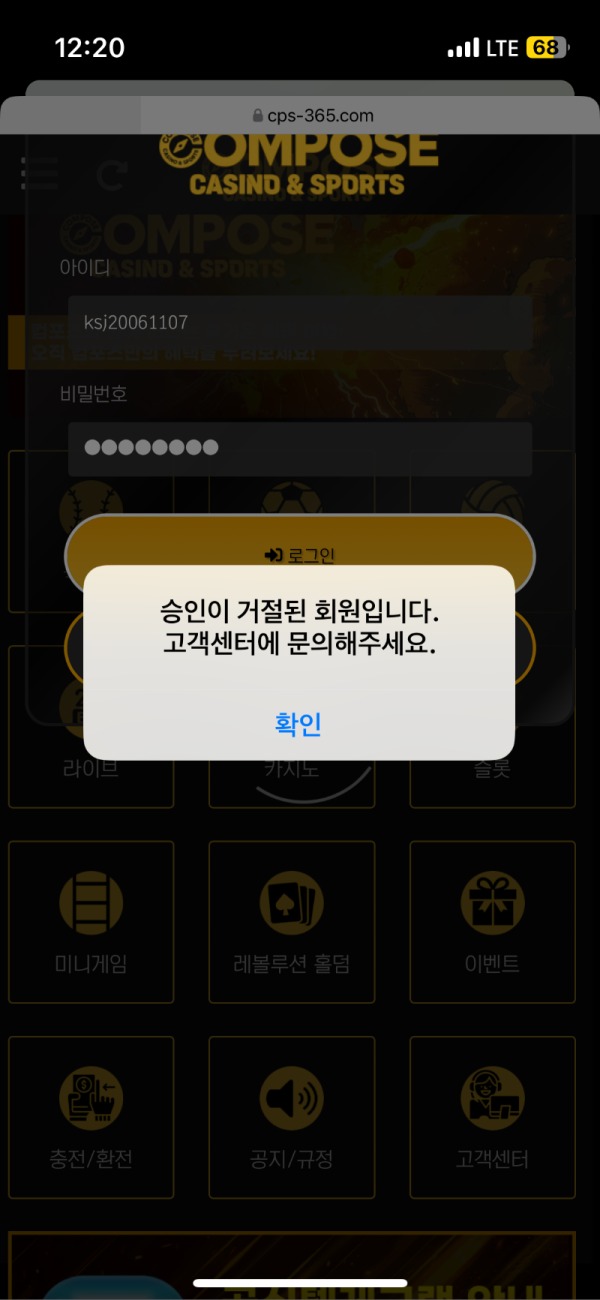Screen dimensions: 600x1300
Task: Dismiss the alert by tapping 확인
Action: pyautogui.click(x=298, y=723)
